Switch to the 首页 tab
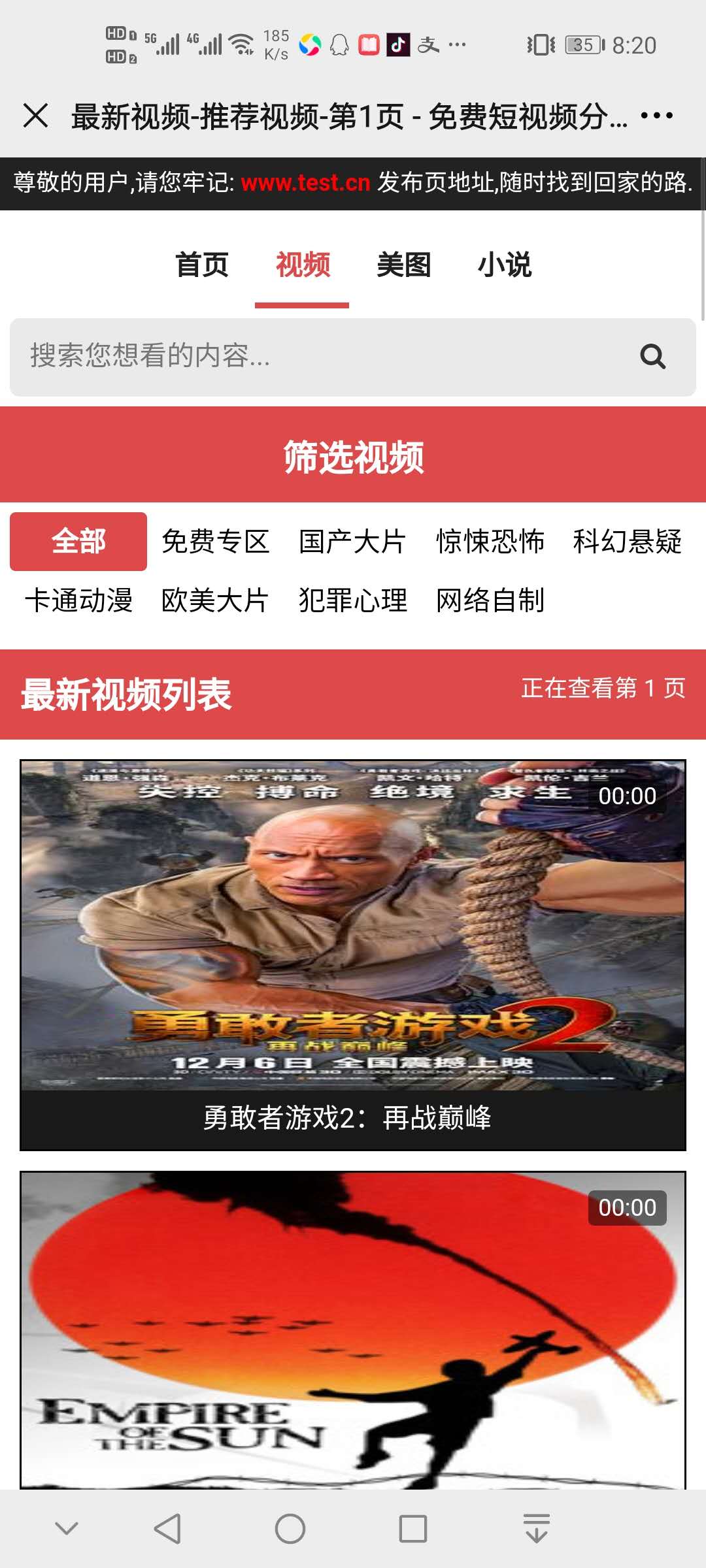The height and width of the screenshot is (1568, 706). coord(201,265)
